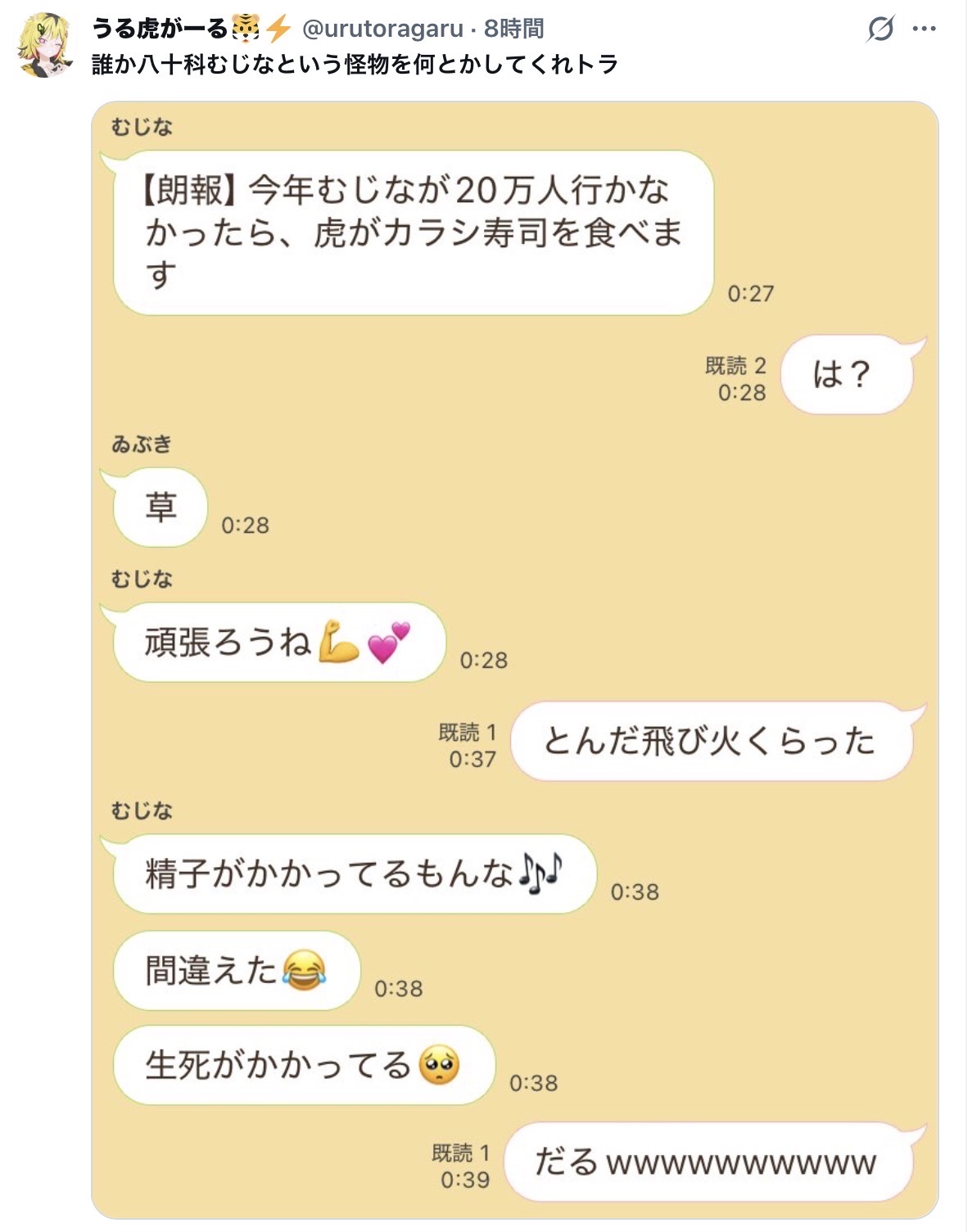Image resolution: width=972 pixels, height=1232 pixels.
Task: Open the post's overflow menu
Action: point(925,29)
